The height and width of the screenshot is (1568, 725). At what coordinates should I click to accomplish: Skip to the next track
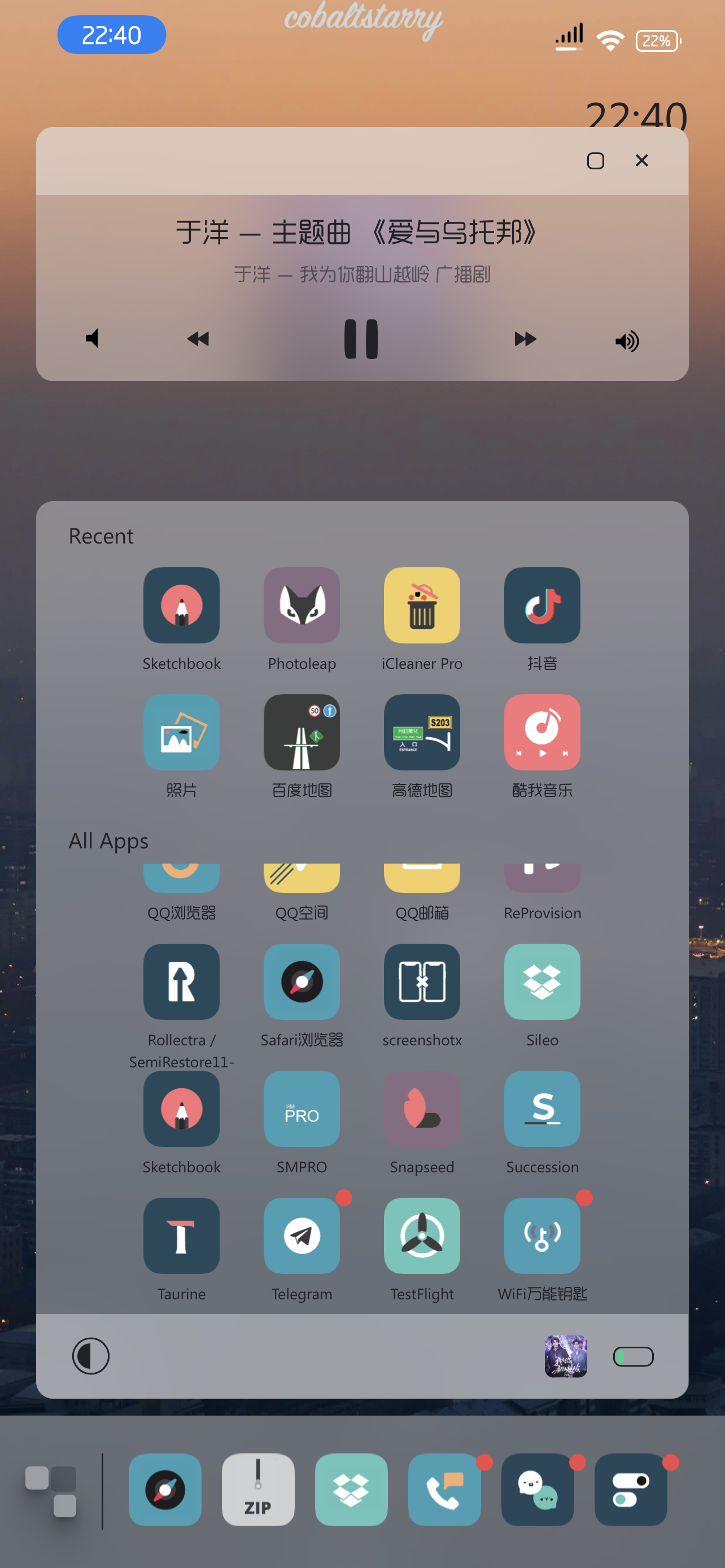click(x=525, y=339)
